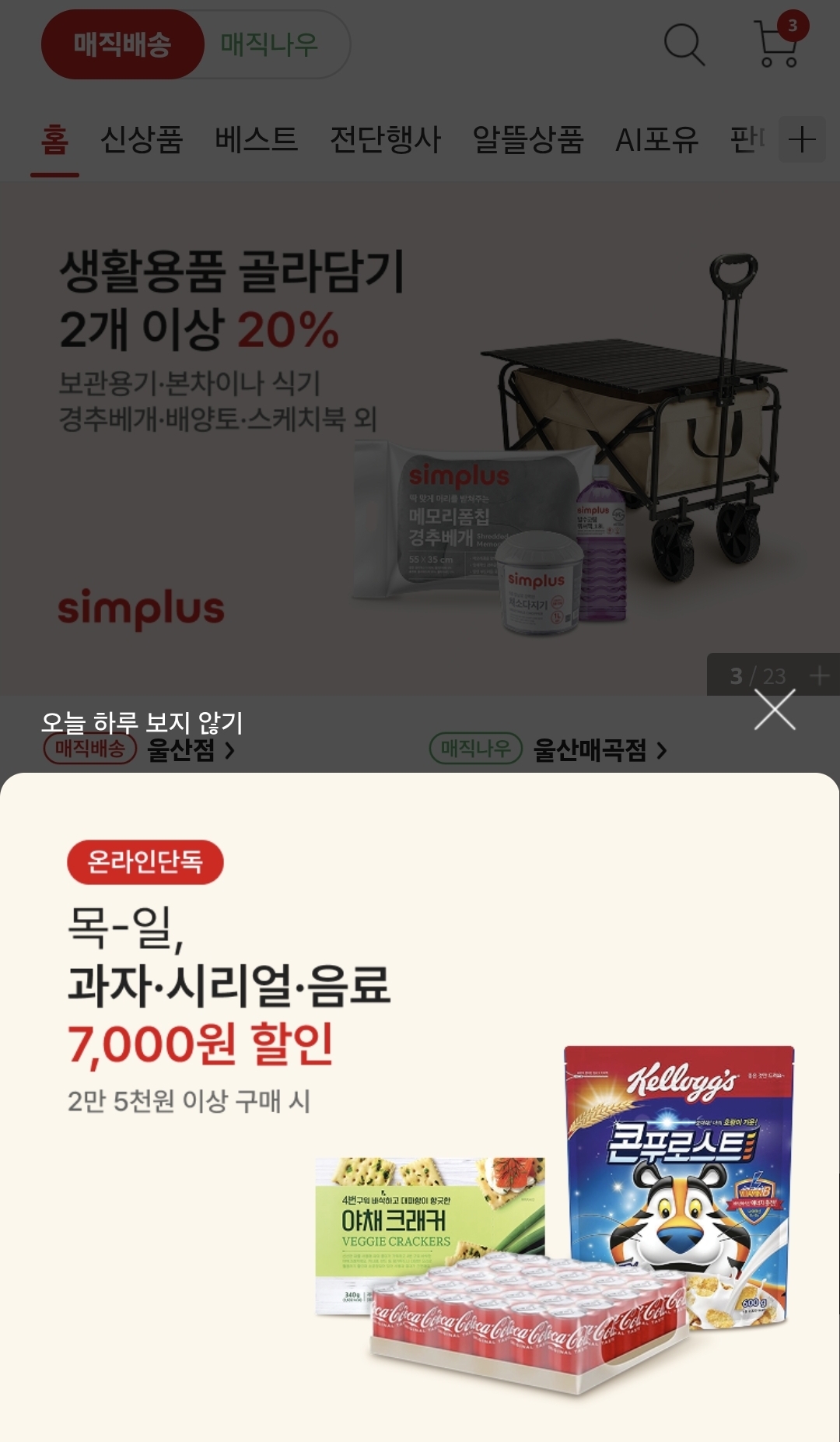Screen dimensions: 840x1442
Task: Open the 베스트 tab
Action: (x=257, y=140)
